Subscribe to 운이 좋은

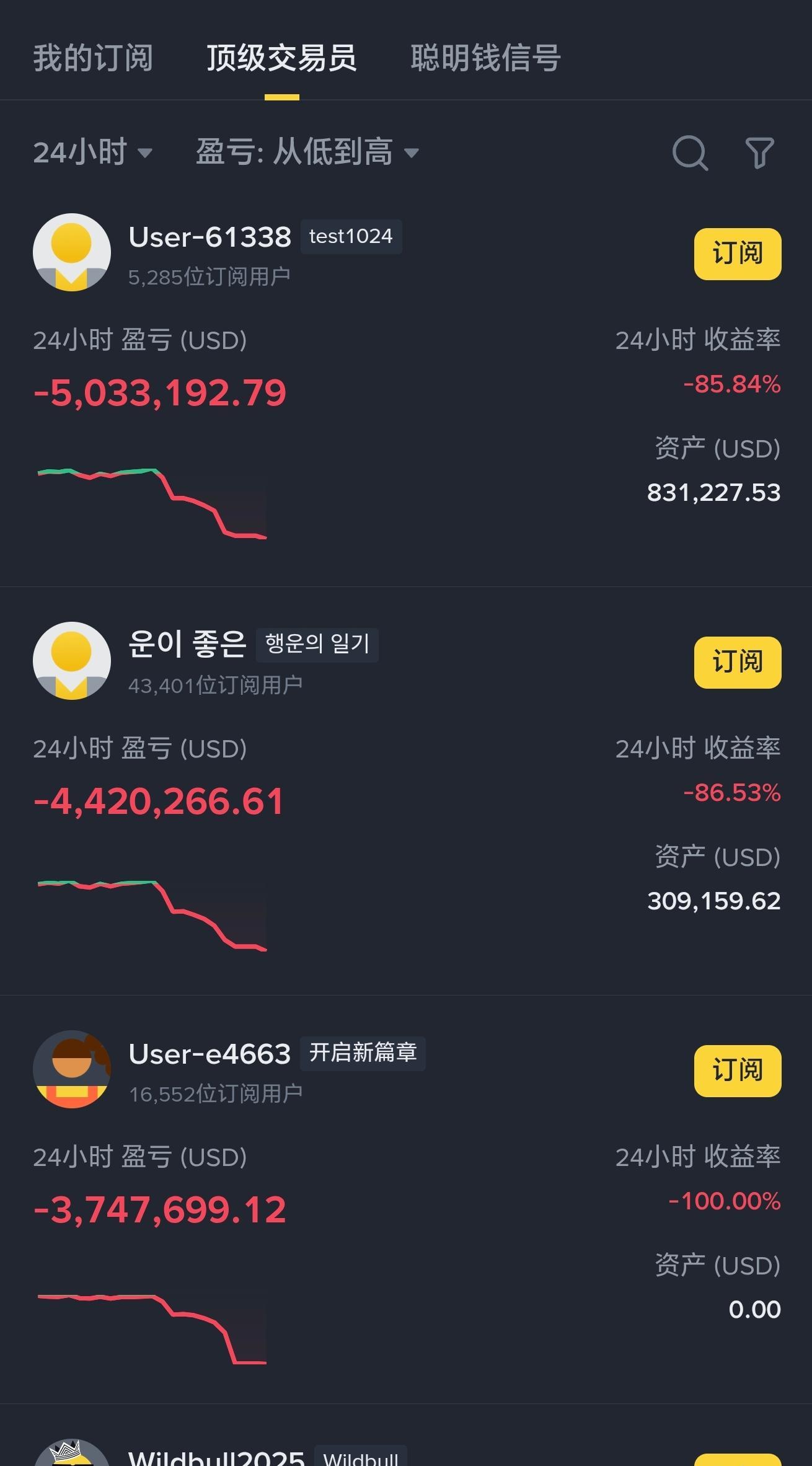pos(737,661)
